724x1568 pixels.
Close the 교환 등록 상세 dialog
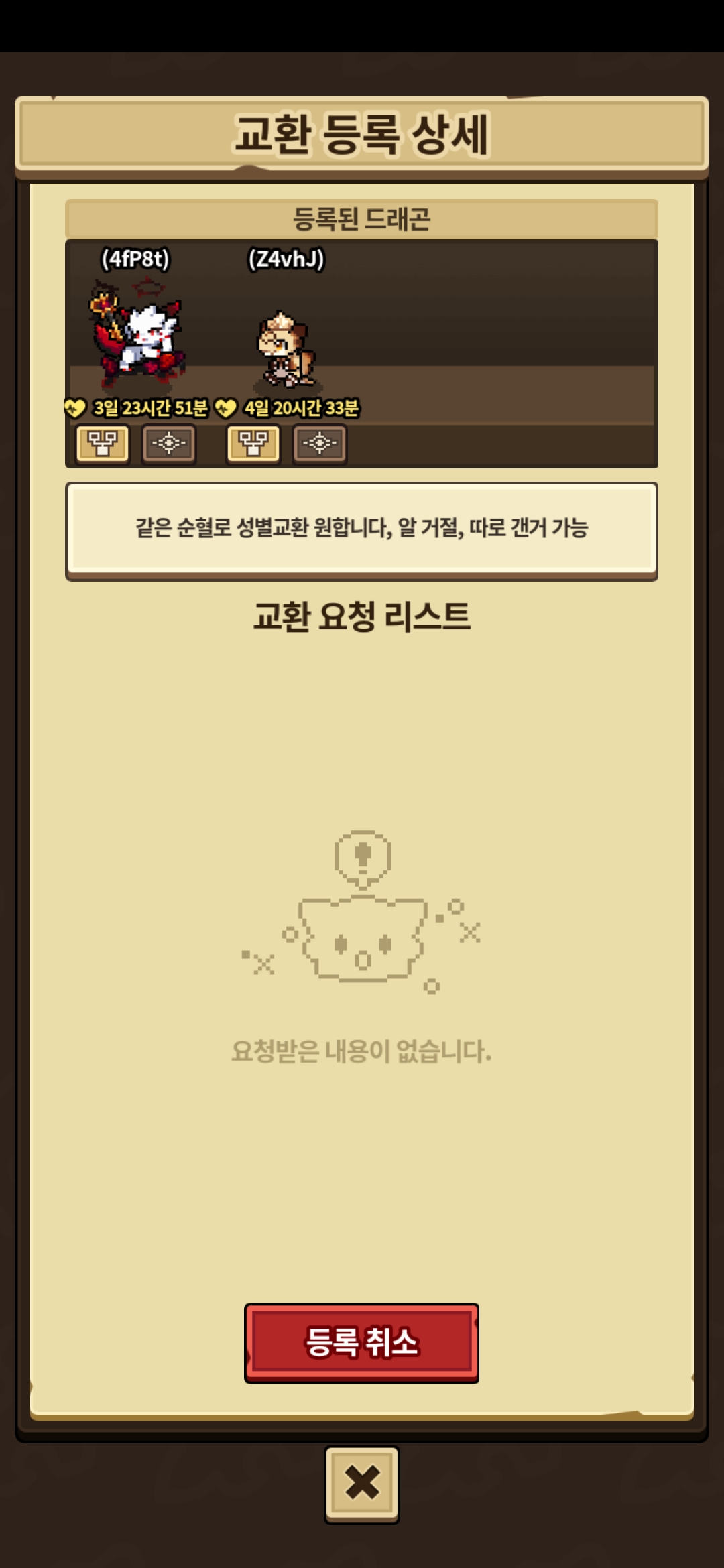(362, 1484)
